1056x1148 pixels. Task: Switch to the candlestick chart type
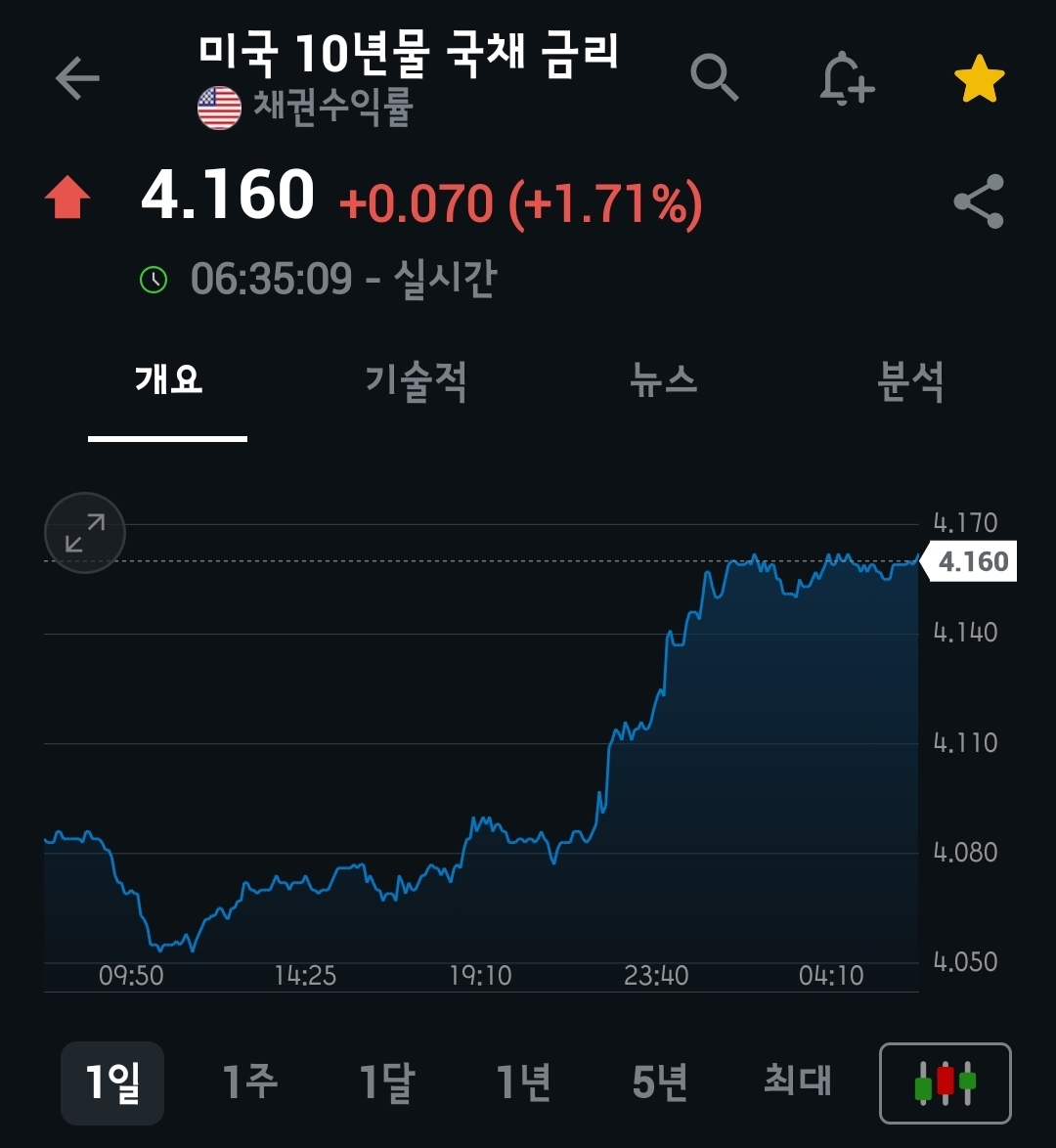pyautogui.click(x=946, y=1082)
